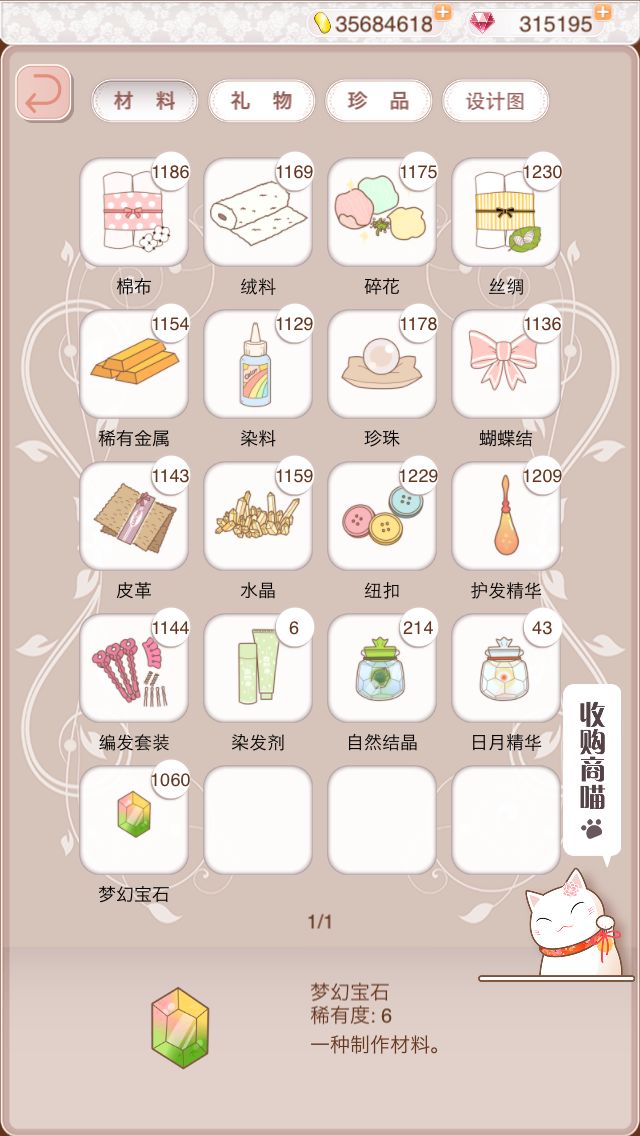Choose the 碎花 material tile
640x1136 pixels.
point(382,212)
